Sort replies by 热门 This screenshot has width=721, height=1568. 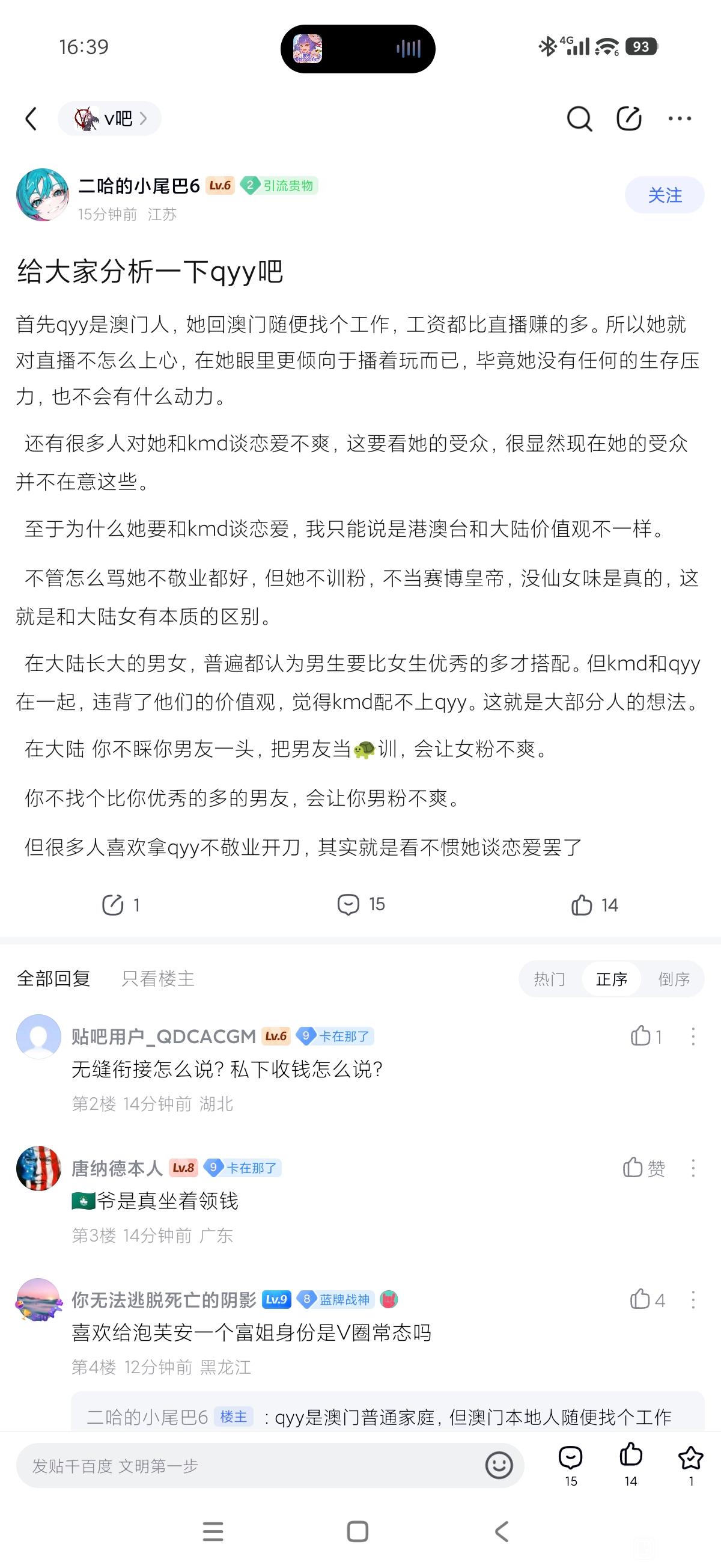(549, 979)
